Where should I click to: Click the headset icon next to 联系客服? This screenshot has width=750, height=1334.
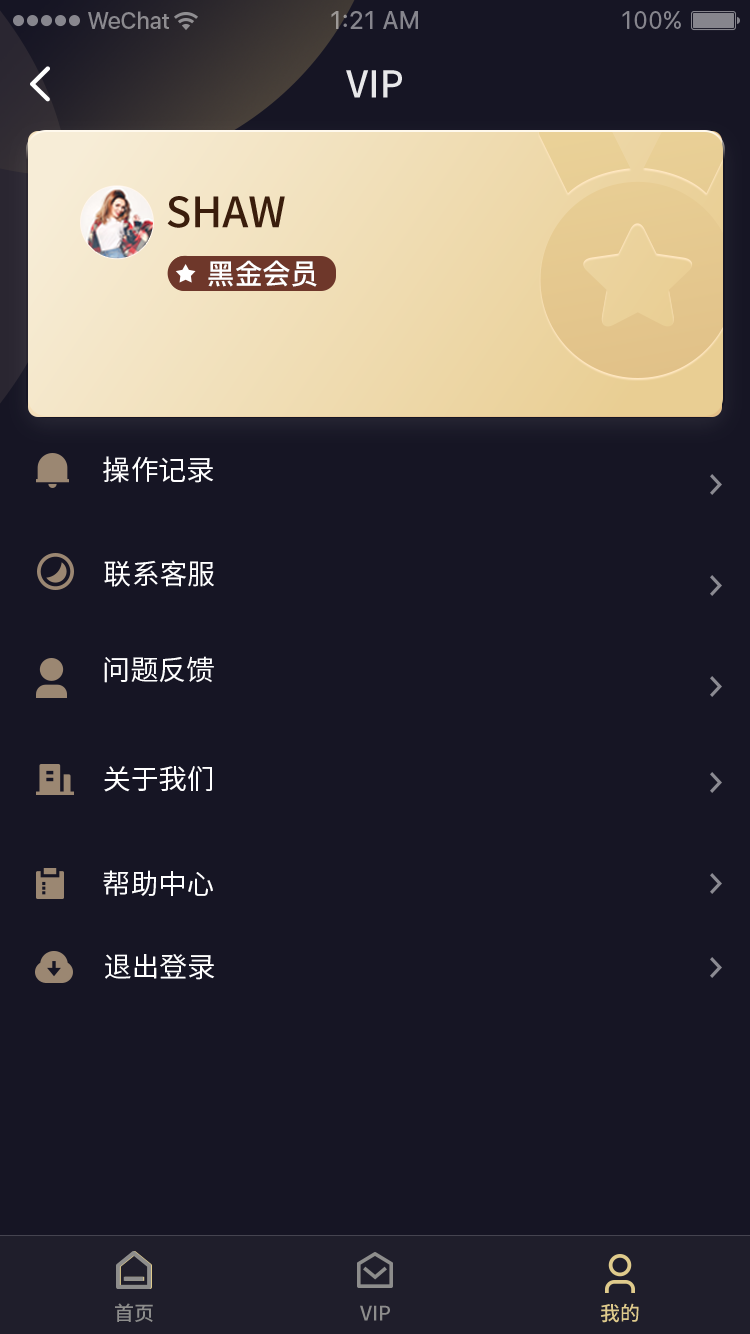point(52,572)
